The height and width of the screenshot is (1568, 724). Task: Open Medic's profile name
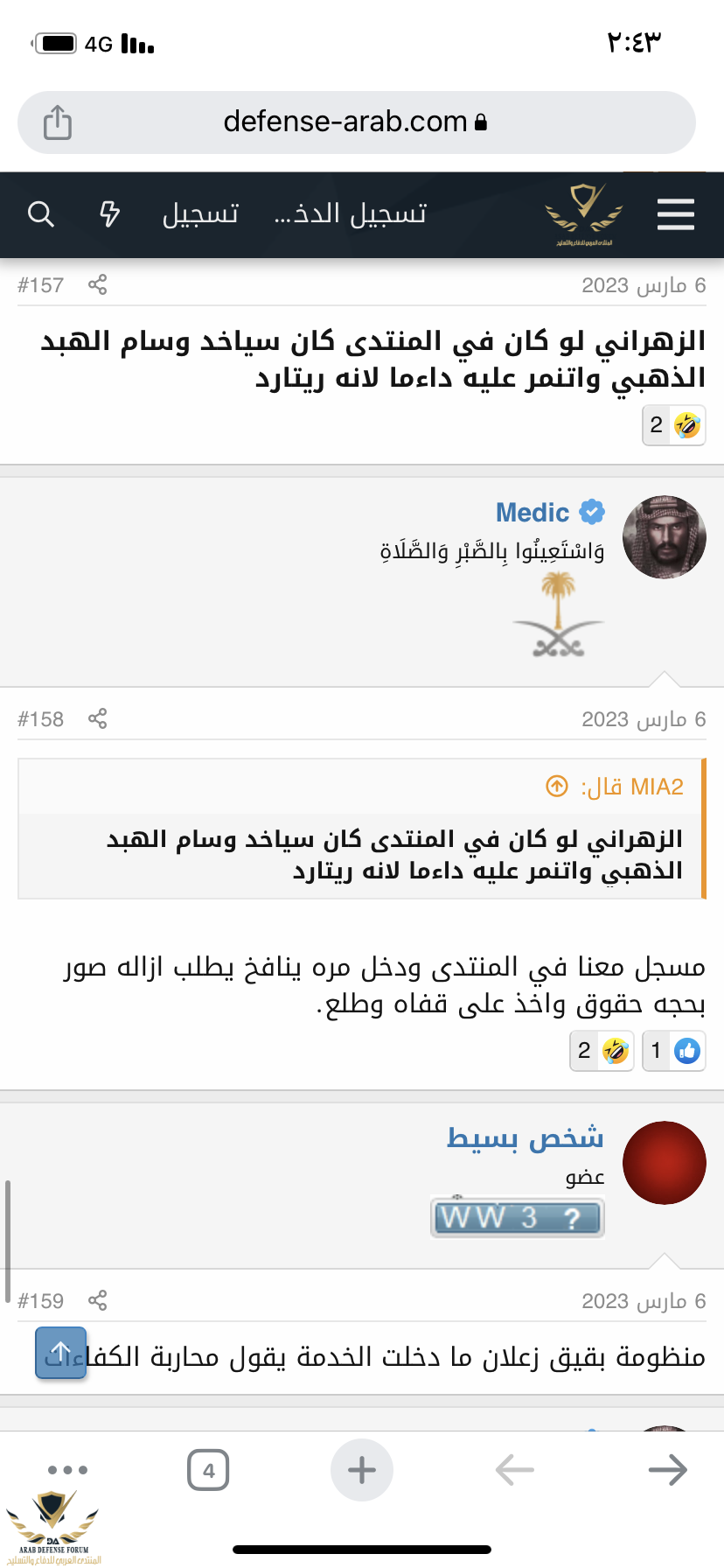(532, 512)
